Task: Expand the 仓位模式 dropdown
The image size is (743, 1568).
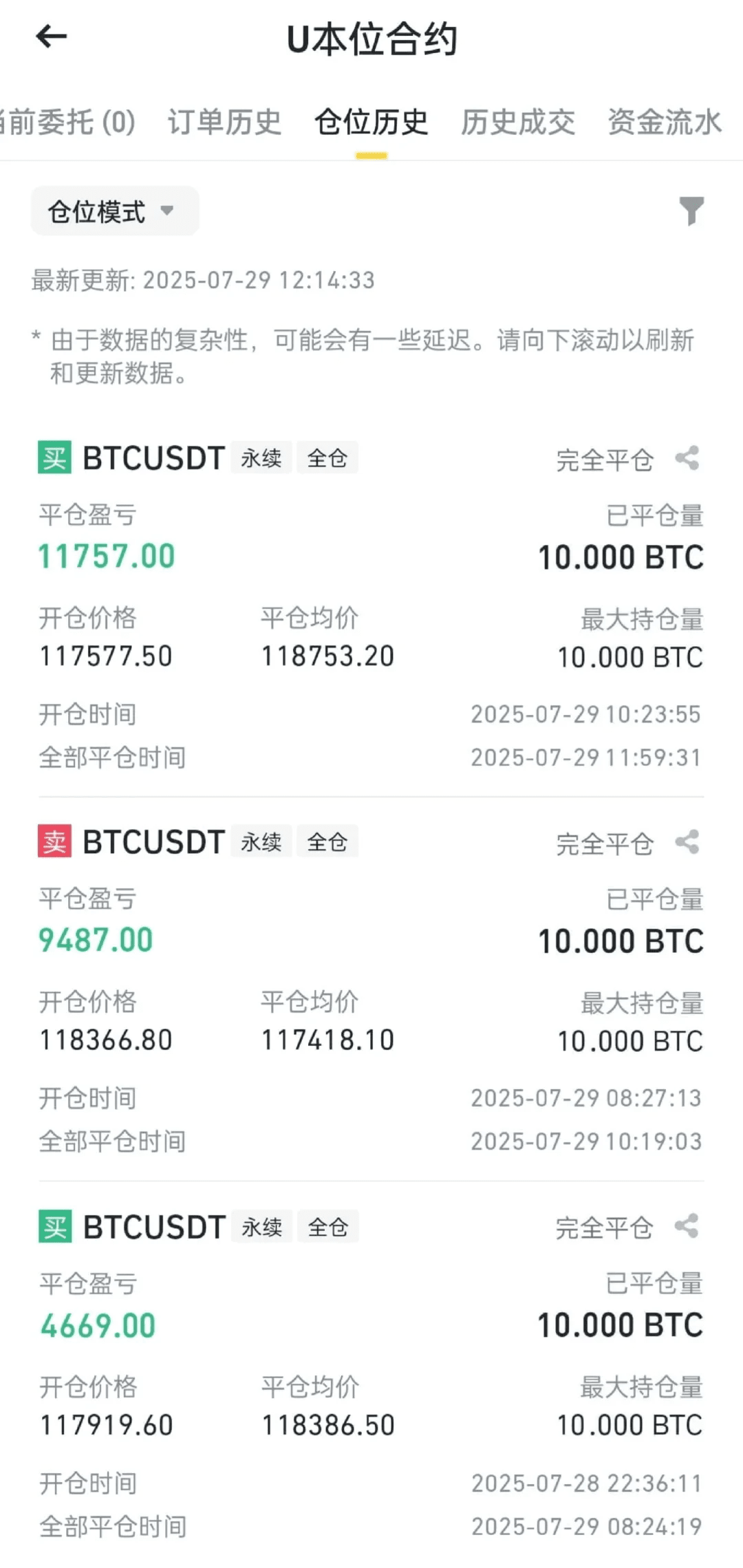Action: coord(115,211)
